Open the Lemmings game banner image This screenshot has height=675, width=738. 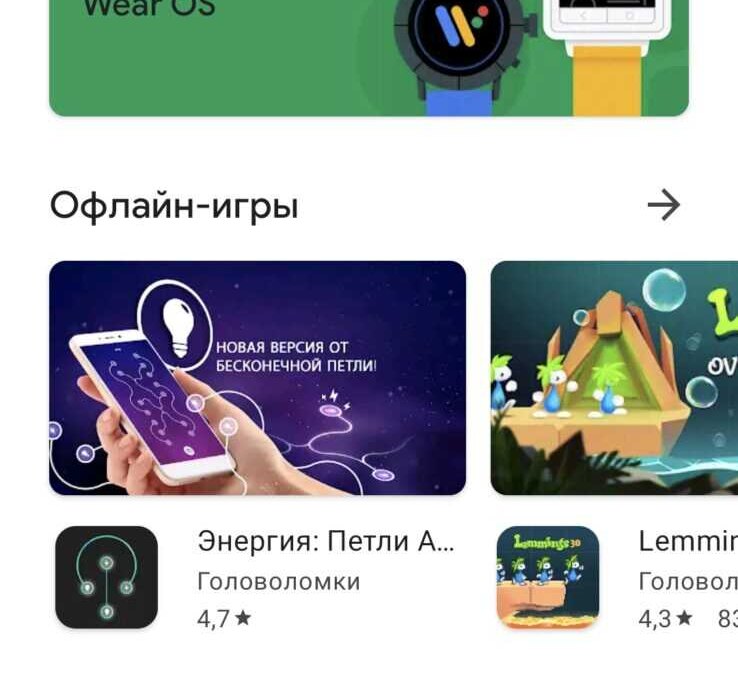coord(614,377)
